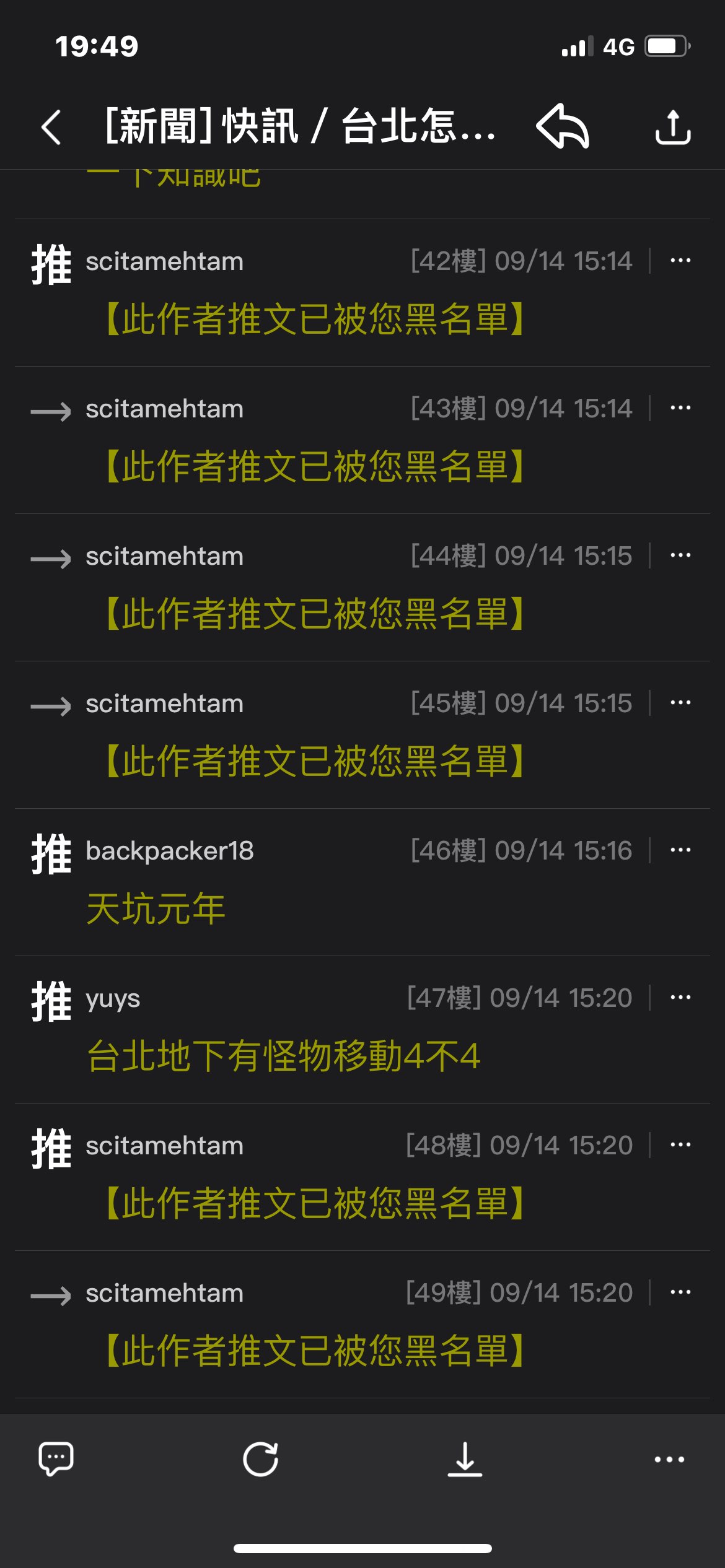The image size is (725, 1568).
Task: Jump to the bottom of the thread
Action: pos(465,1459)
